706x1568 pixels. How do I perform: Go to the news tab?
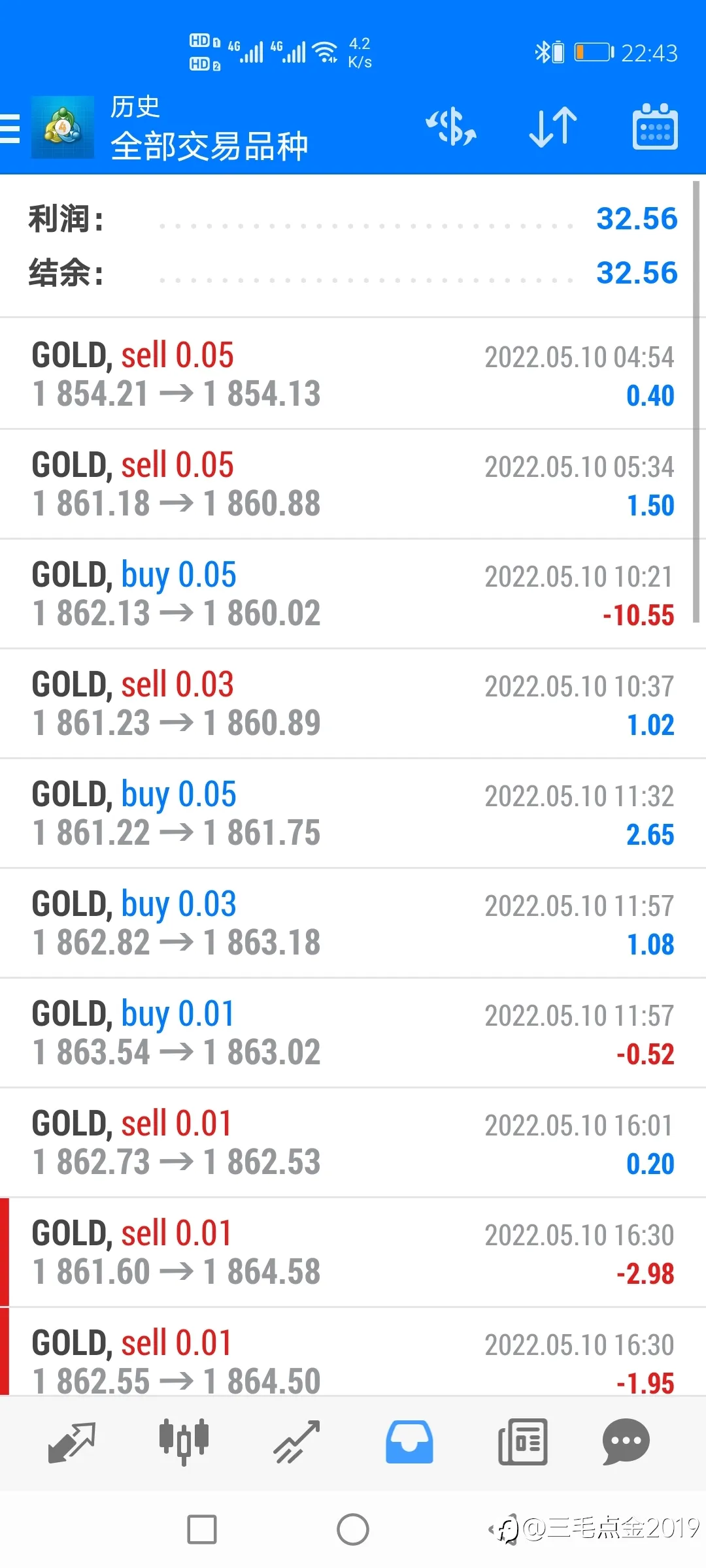pyautogui.click(x=522, y=1442)
